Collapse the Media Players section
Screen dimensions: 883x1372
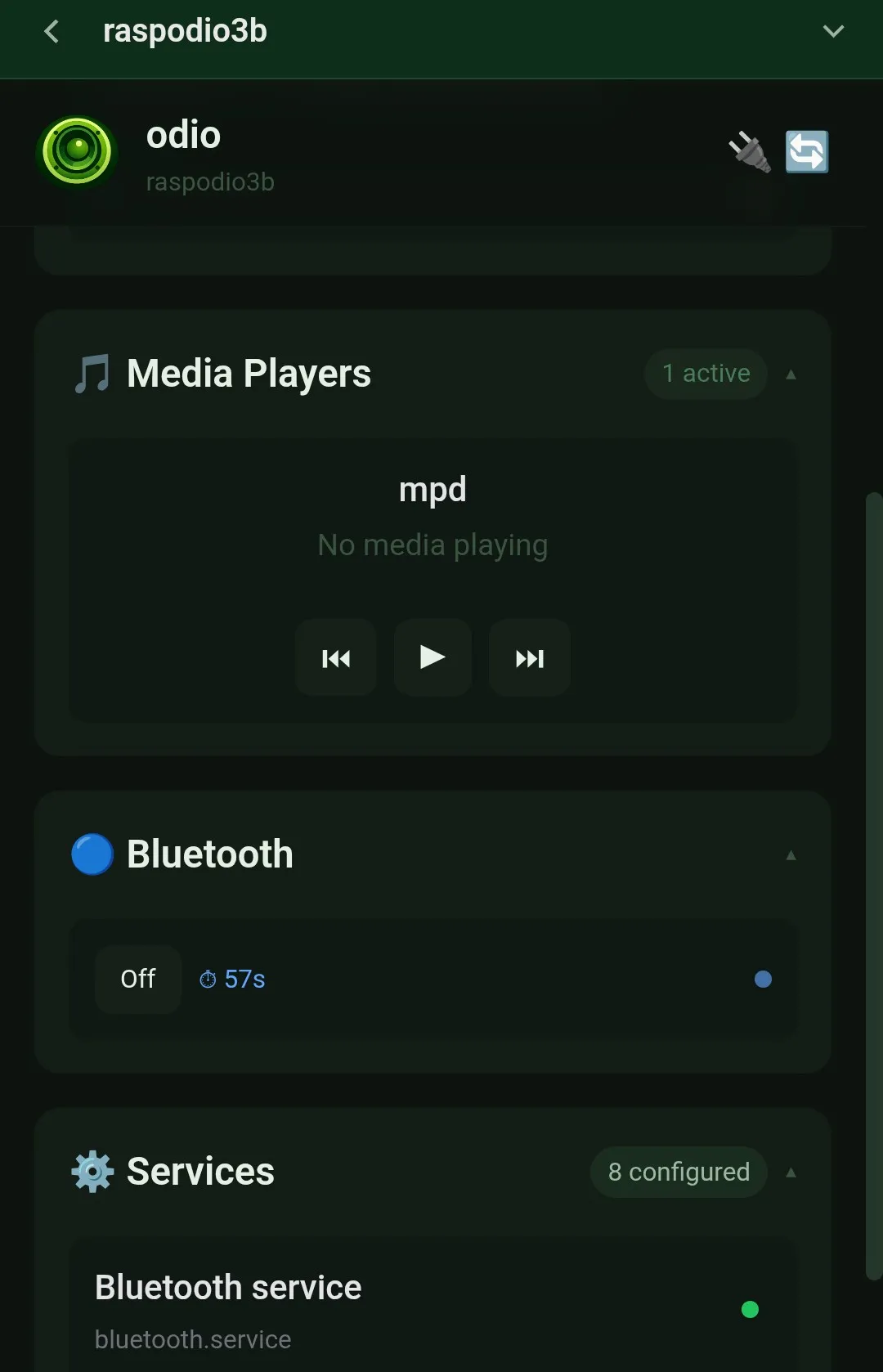click(791, 374)
